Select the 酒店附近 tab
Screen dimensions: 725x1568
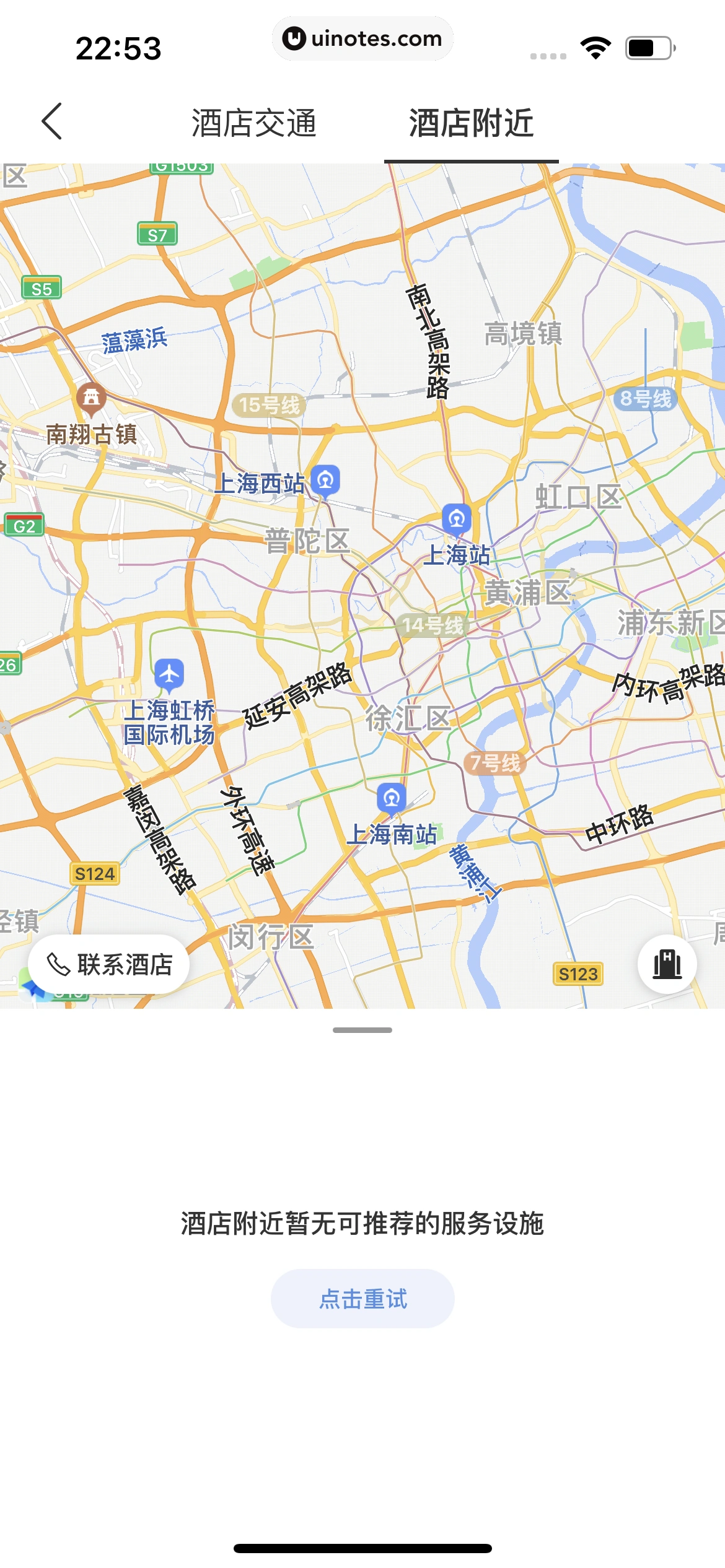tap(471, 123)
